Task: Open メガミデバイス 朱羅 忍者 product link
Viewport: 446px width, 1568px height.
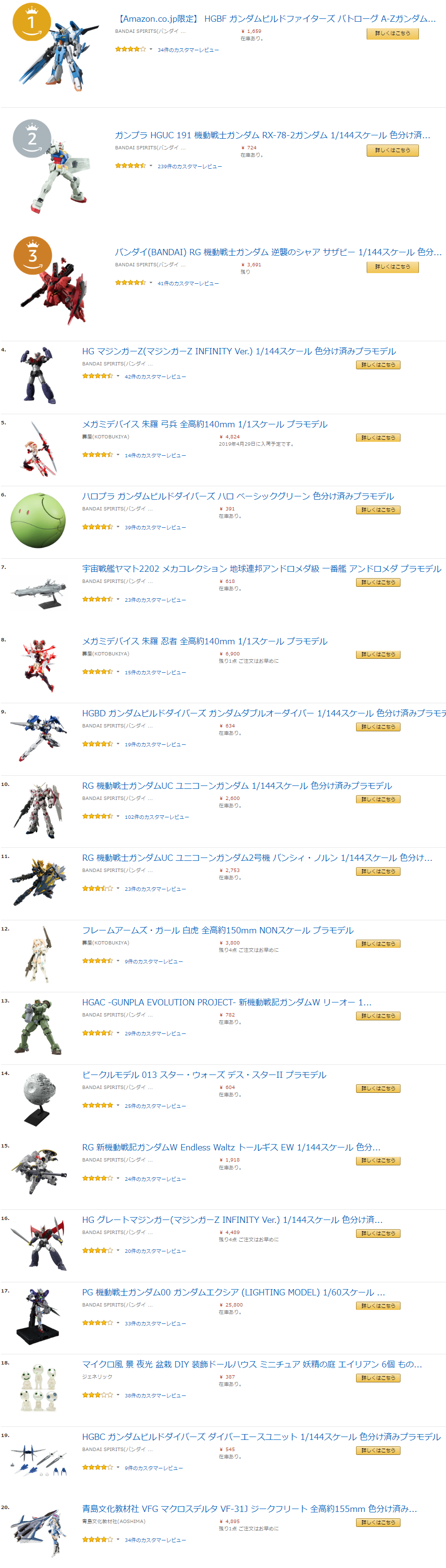Action: 205,641
